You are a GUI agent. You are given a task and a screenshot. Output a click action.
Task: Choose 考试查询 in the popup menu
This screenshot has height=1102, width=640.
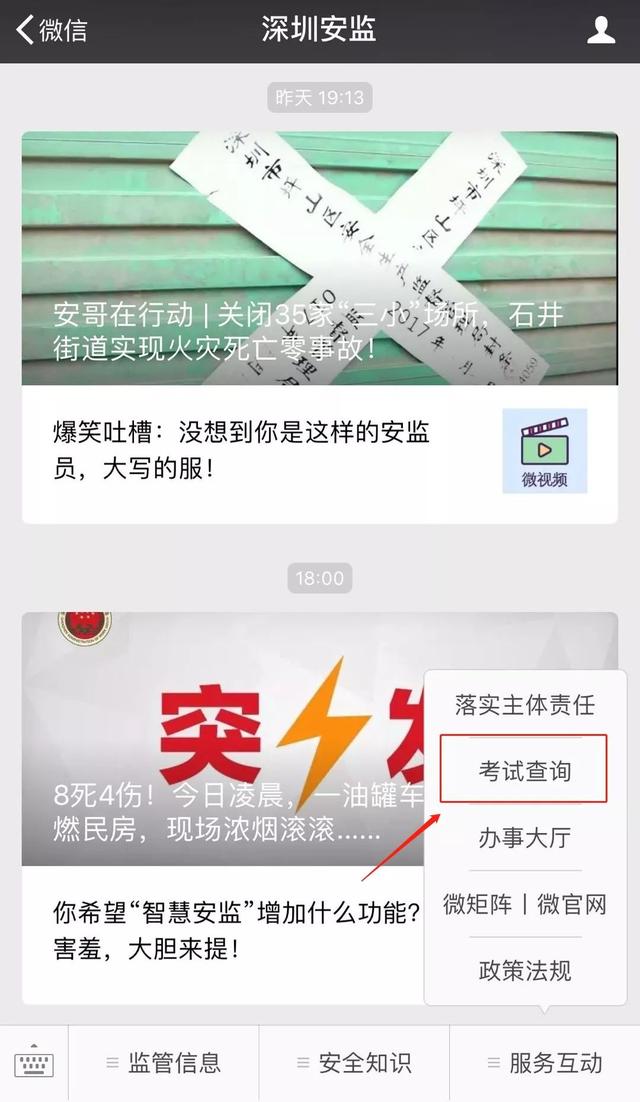pos(525,771)
